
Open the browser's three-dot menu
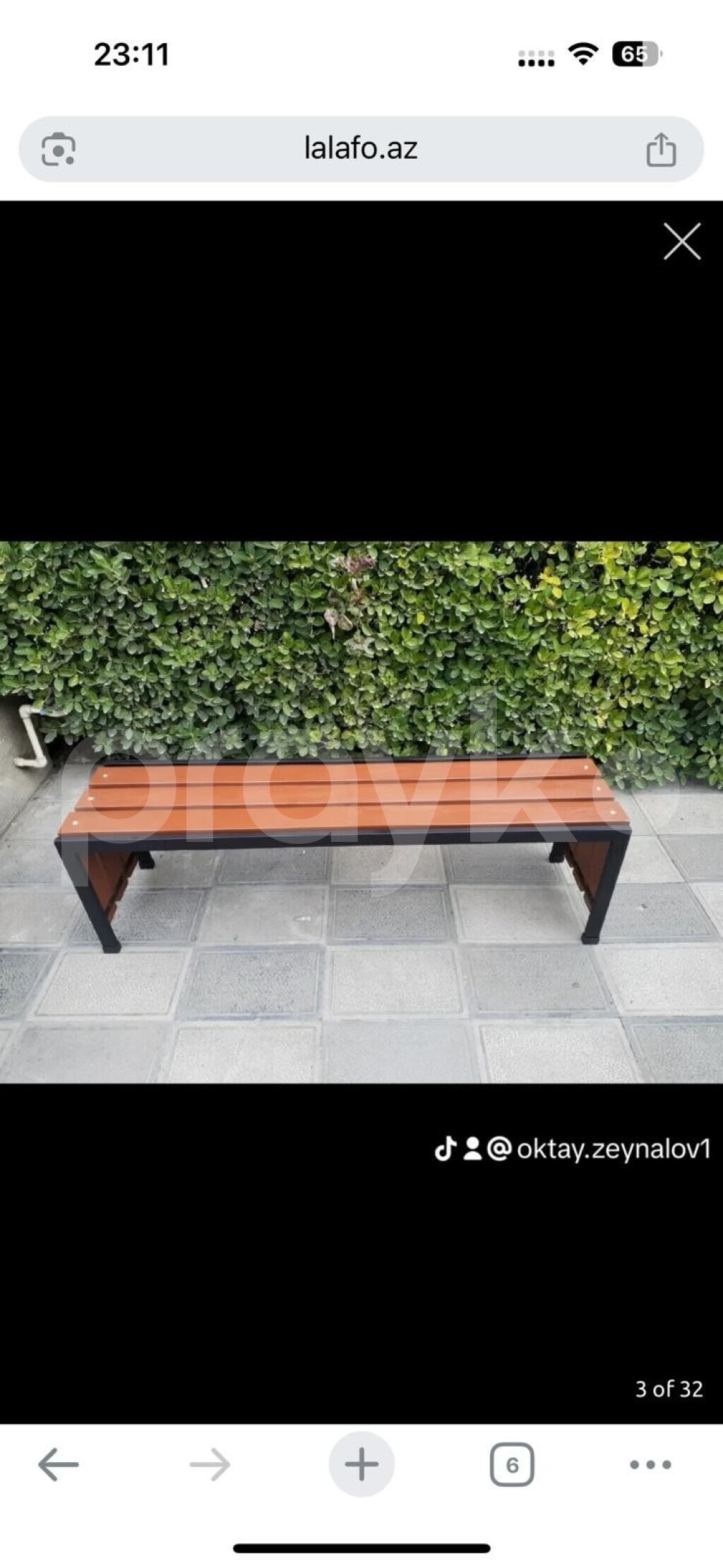tap(650, 1464)
